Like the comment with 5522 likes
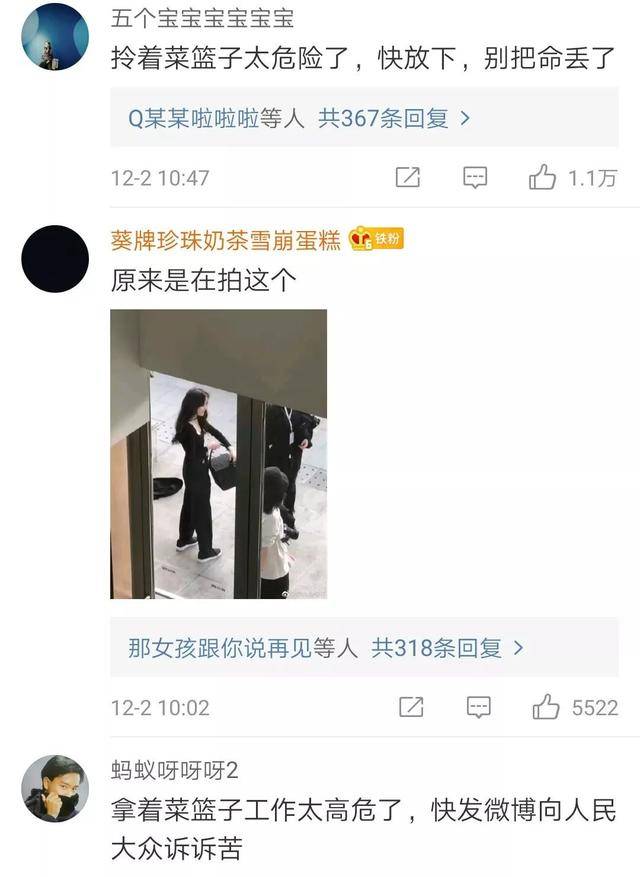This screenshot has height=877, width=640. pyautogui.click(x=546, y=707)
